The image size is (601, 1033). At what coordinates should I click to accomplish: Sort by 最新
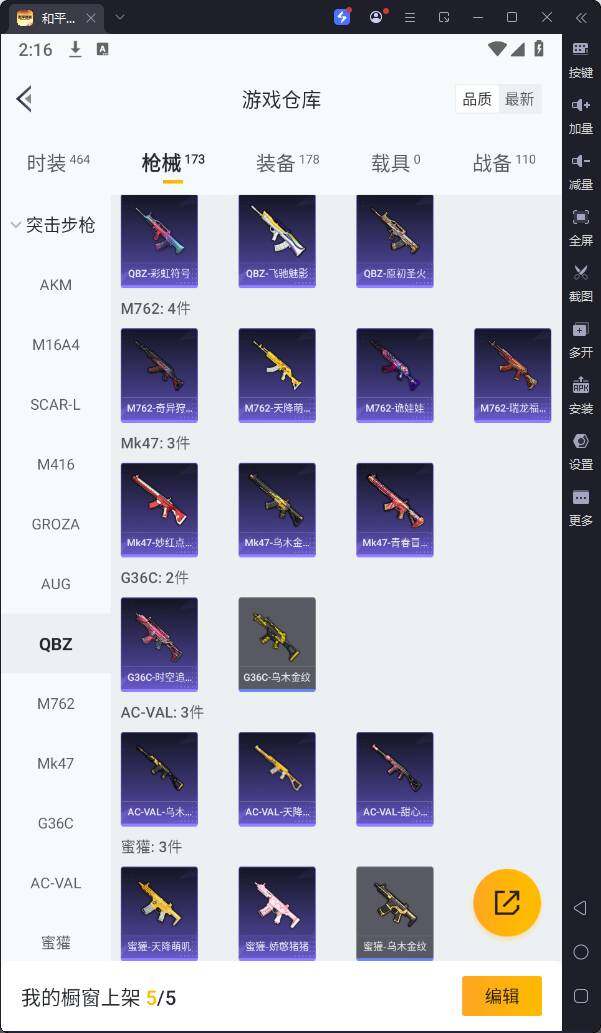pyautogui.click(x=519, y=98)
